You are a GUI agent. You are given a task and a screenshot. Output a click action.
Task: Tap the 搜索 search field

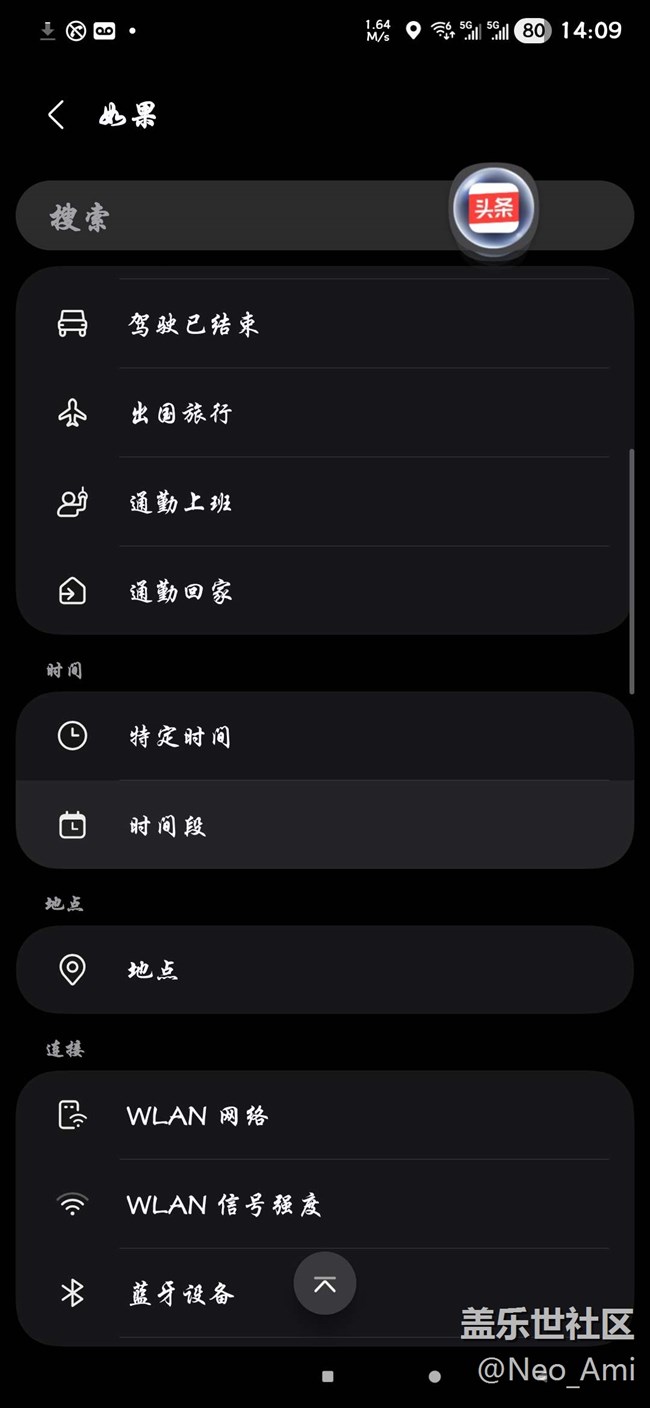coord(230,216)
